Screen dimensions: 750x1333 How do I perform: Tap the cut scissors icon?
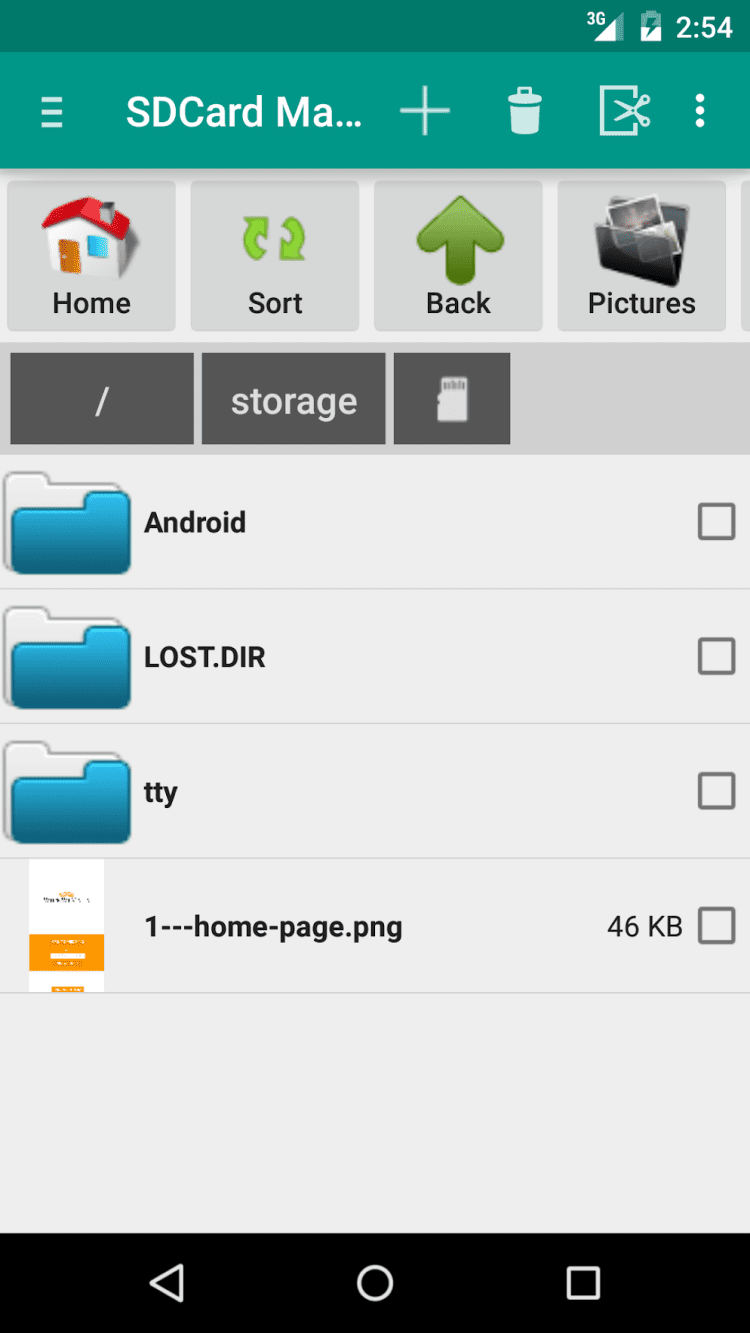tap(625, 111)
